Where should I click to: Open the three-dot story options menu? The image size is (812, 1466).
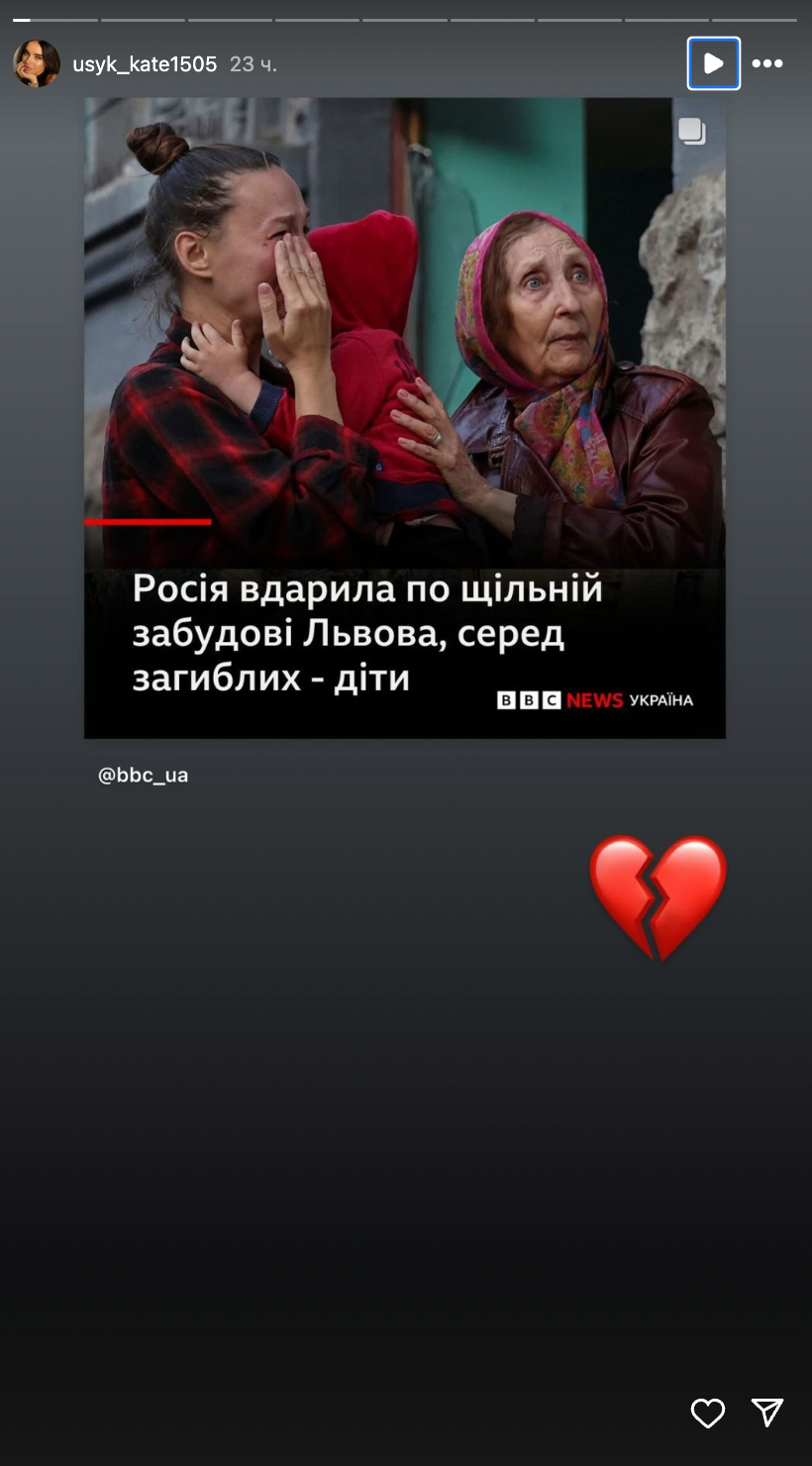point(767,63)
